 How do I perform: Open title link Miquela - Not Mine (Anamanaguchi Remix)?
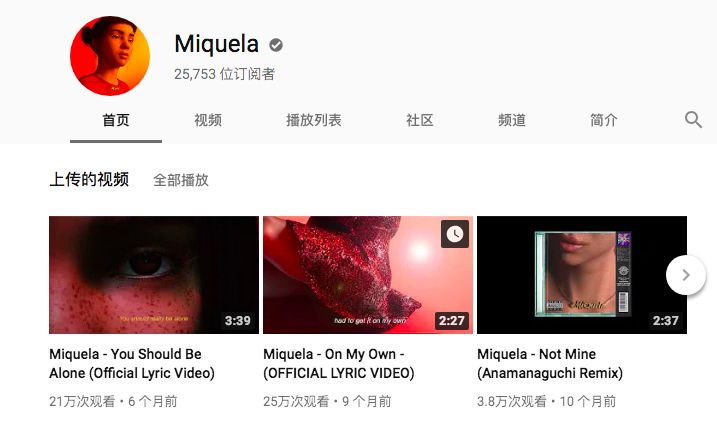point(550,364)
